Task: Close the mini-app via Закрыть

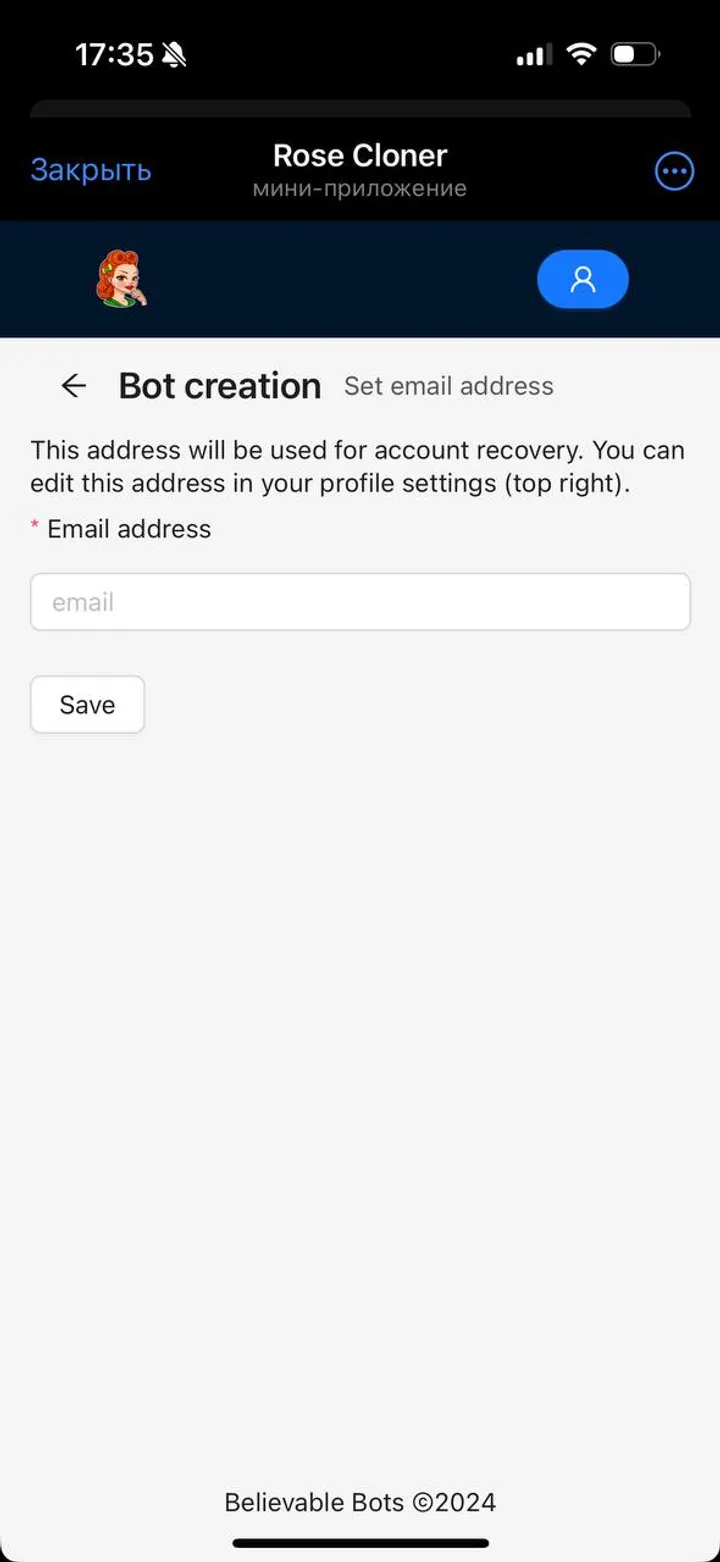Action: click(x=90, y=170)
